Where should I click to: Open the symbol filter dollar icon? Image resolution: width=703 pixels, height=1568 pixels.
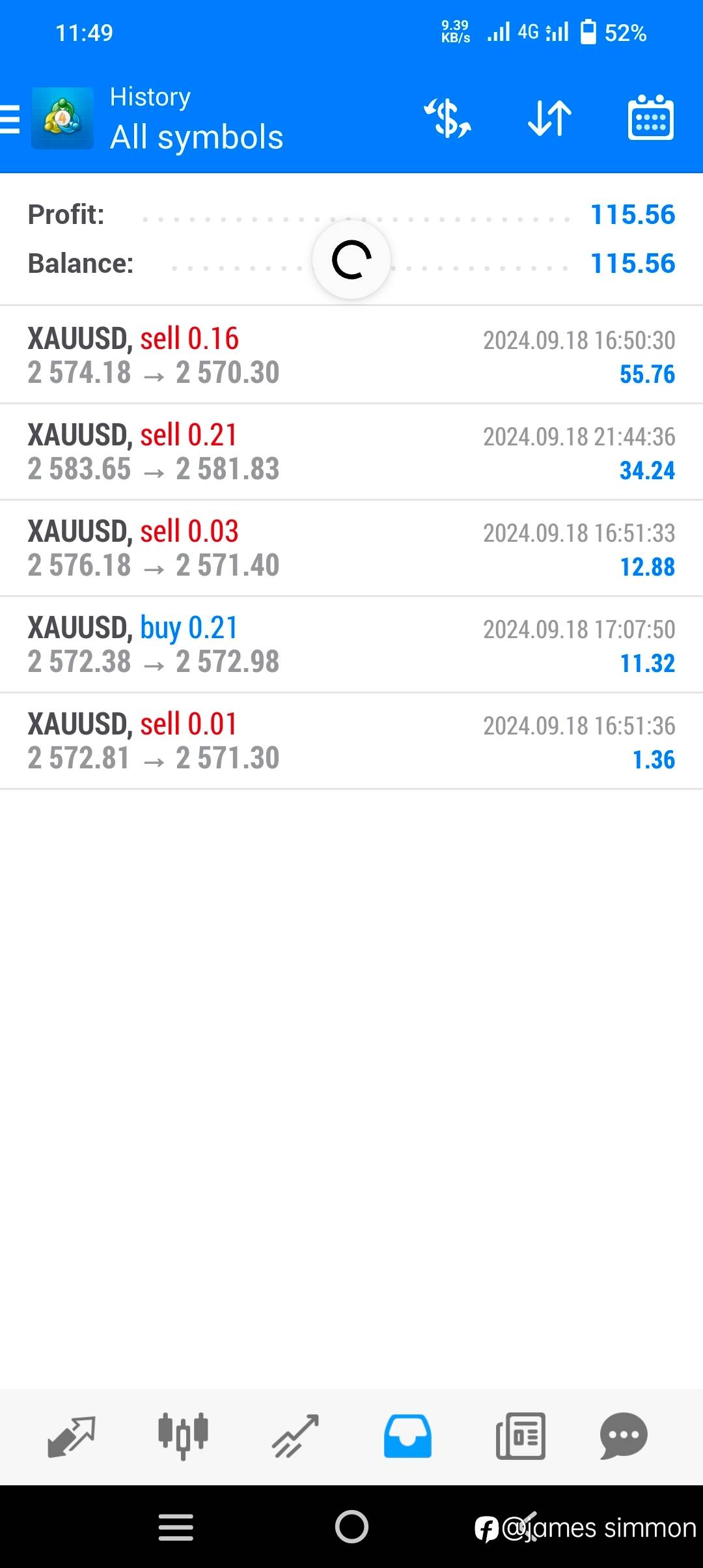click(x=448, y=119)
